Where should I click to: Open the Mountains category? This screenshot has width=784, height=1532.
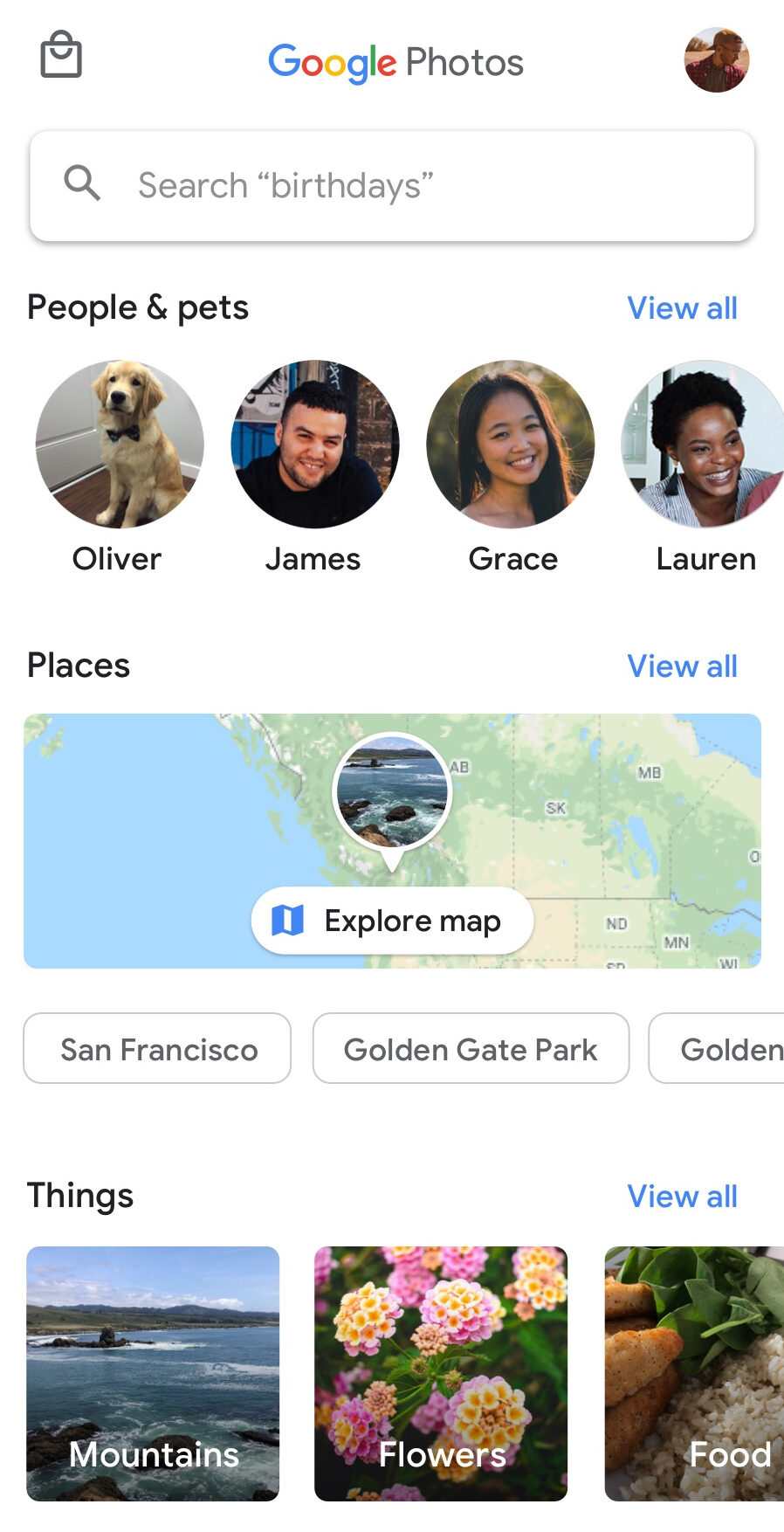153,1373
